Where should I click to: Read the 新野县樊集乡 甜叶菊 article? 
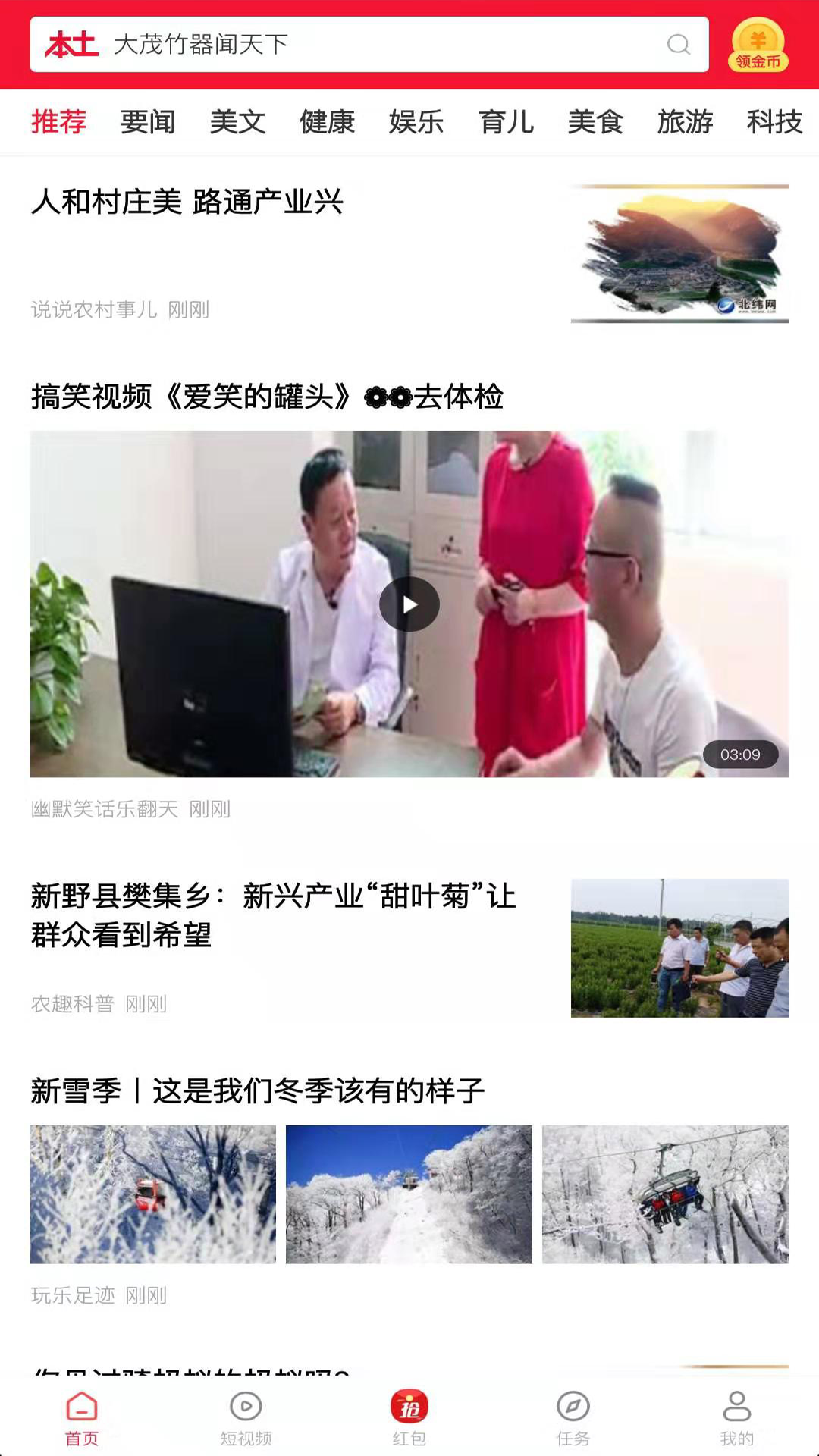[273, 915]
